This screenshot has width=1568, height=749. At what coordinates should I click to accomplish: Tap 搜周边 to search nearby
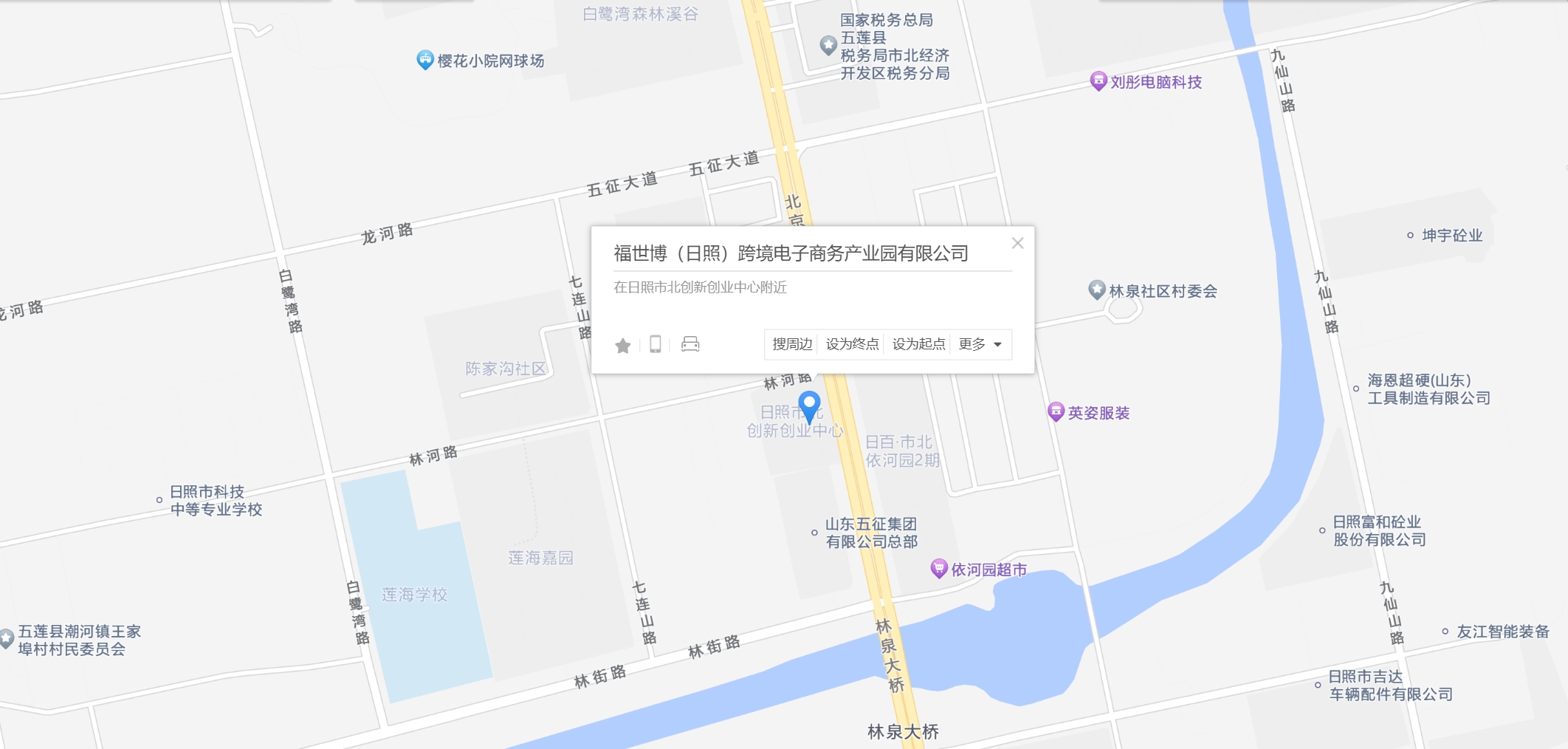(x=791, y=344)
